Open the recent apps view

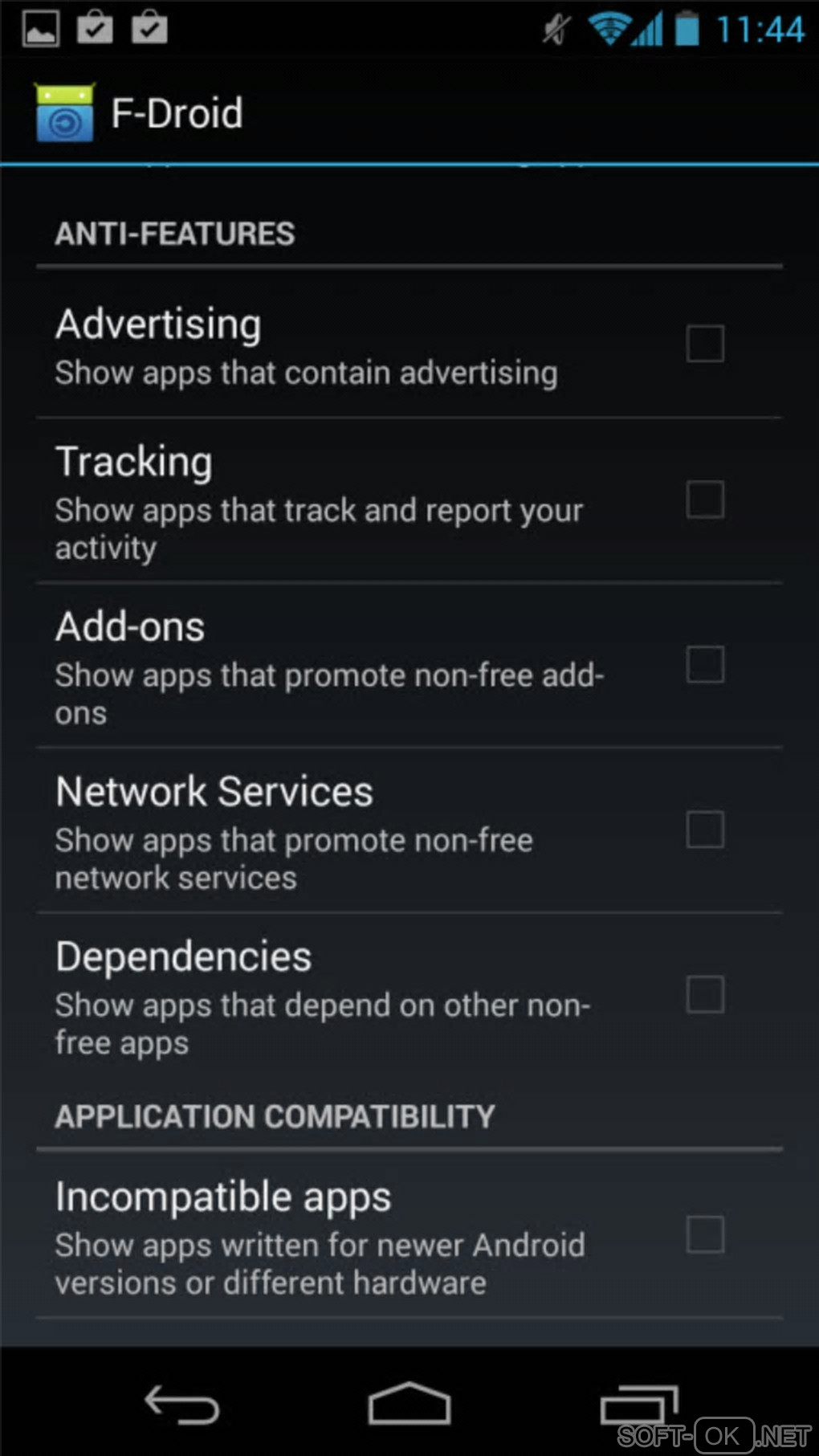[638, 1405]
